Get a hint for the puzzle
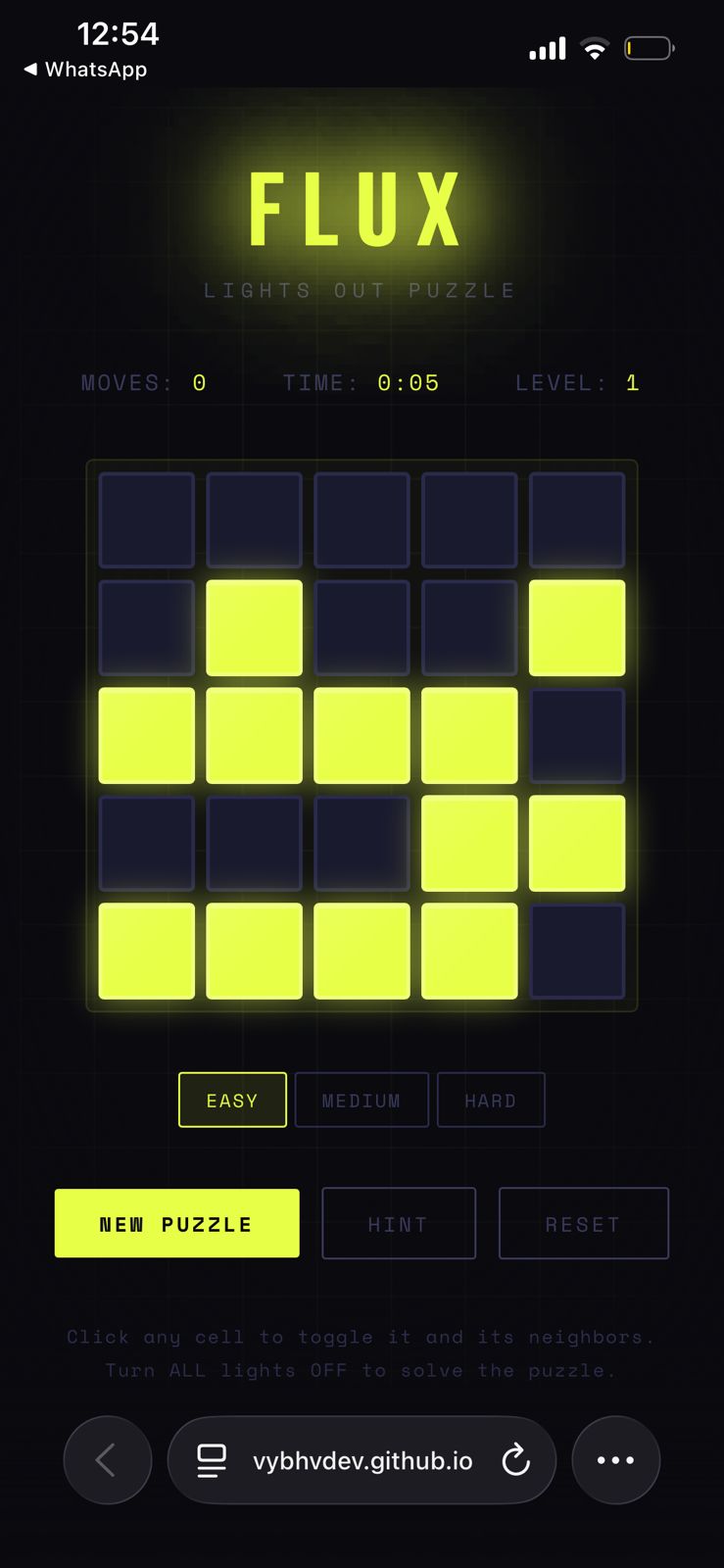This screenshot has width=724, height=1568. pos(399,1223)
